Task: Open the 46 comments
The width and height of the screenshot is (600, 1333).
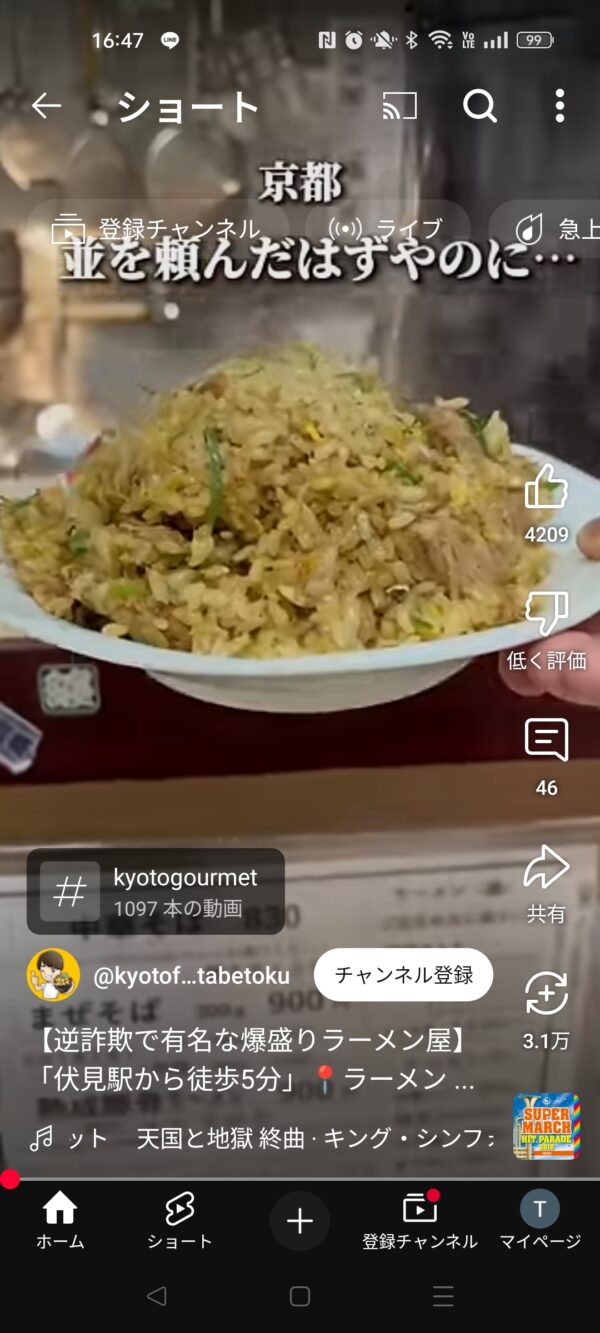Action: [546, 741]
